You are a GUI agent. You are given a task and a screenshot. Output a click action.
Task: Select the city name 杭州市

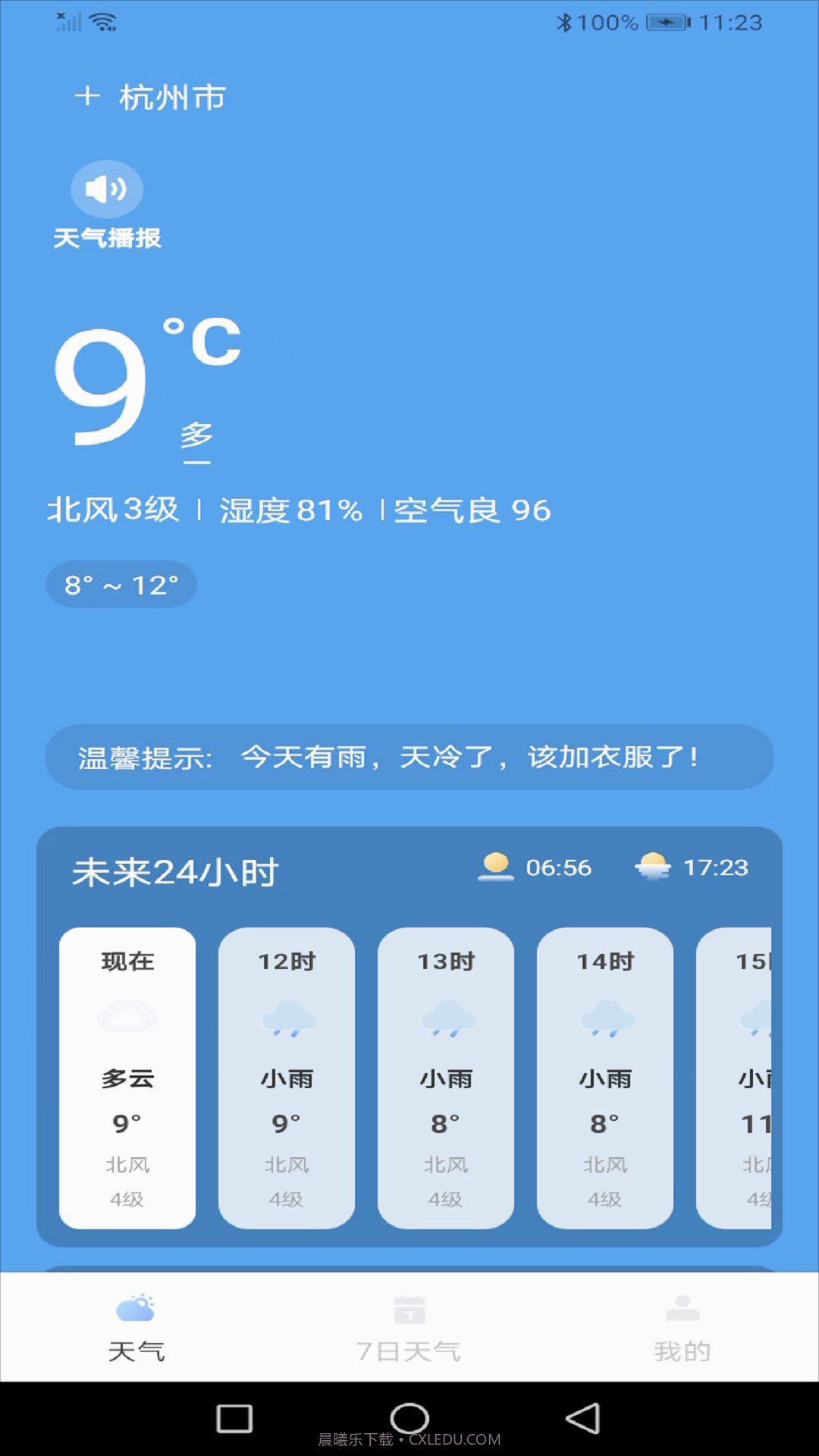(171, 97)
